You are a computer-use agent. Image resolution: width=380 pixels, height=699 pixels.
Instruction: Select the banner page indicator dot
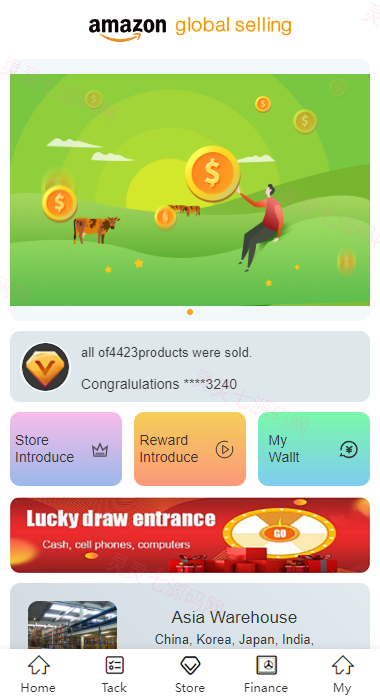pos(190,312)
